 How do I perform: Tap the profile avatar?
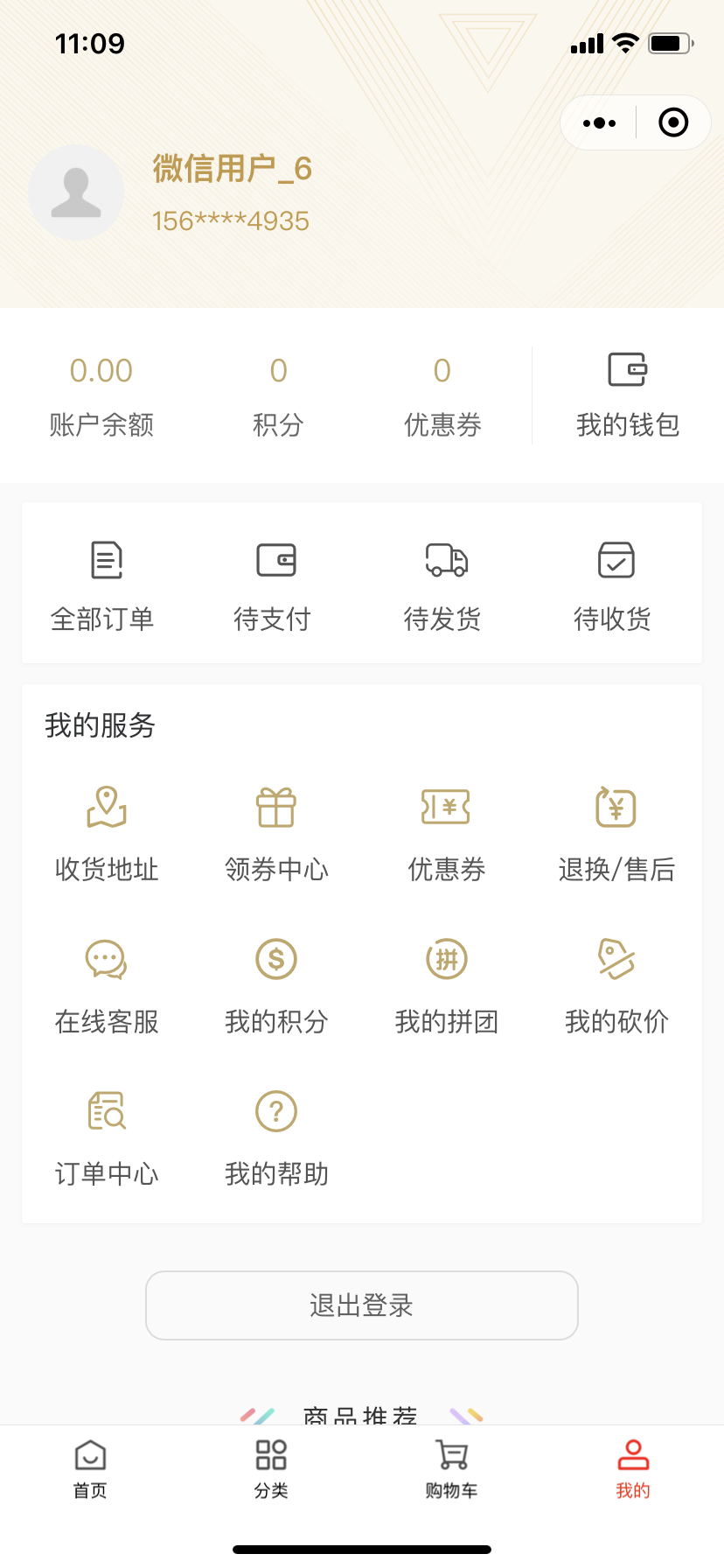(x=76, y=192)
